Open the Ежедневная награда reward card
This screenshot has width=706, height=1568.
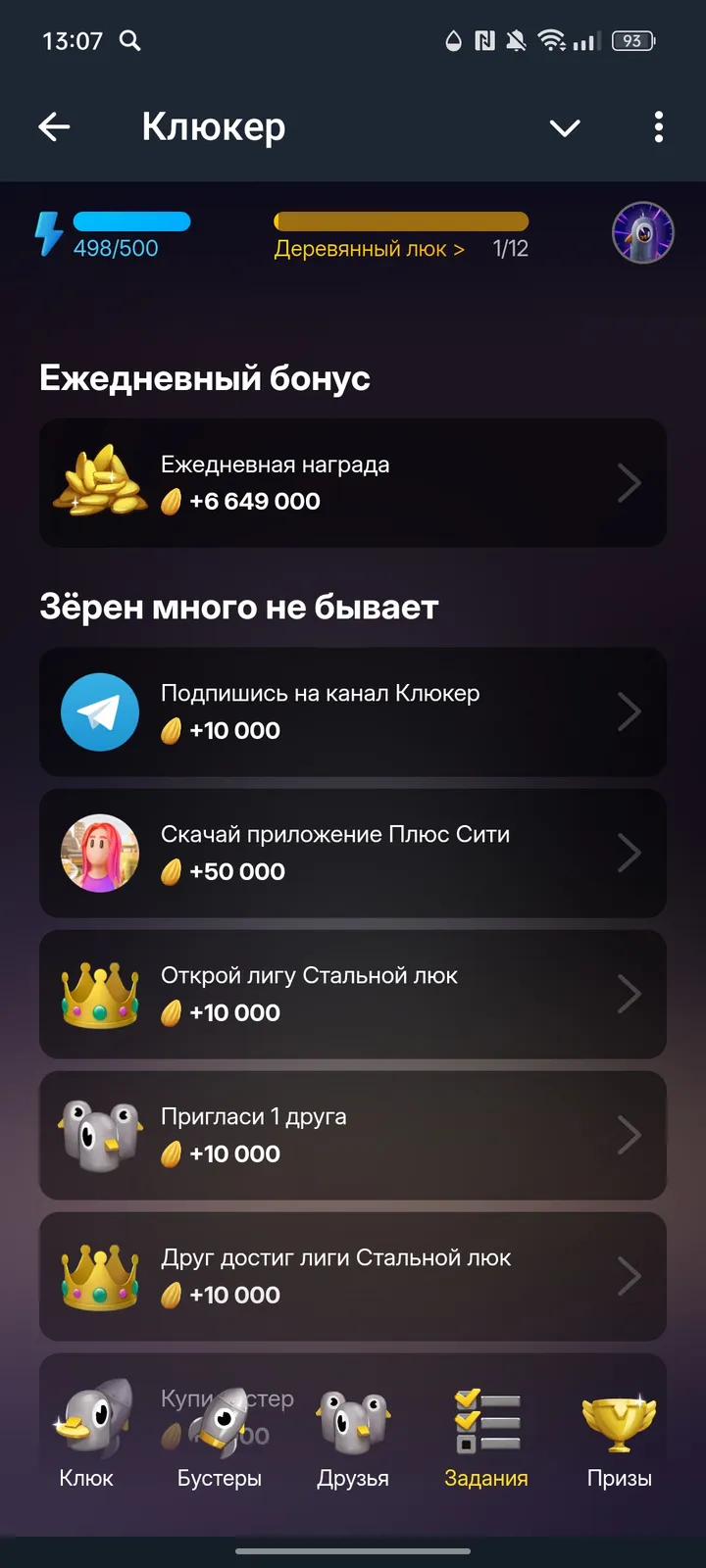coord(353,481)
